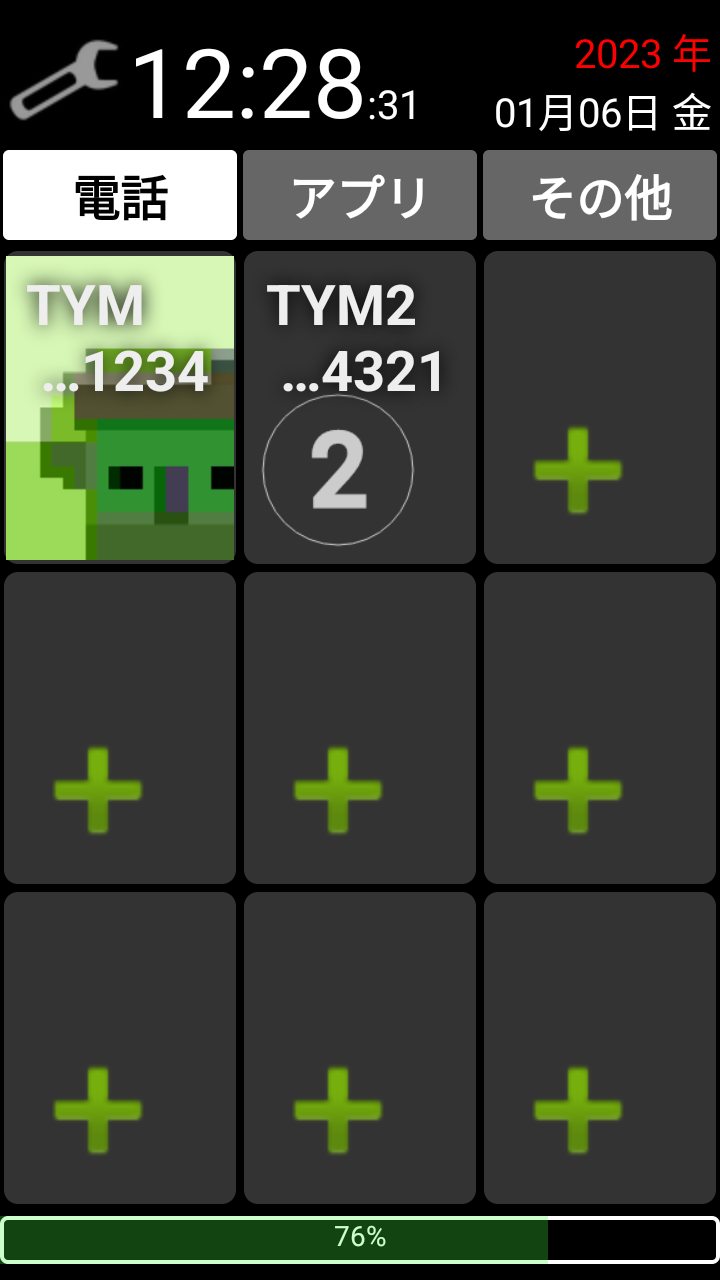
Task: Switch to the その他 tab
Action: pos(600,196)
